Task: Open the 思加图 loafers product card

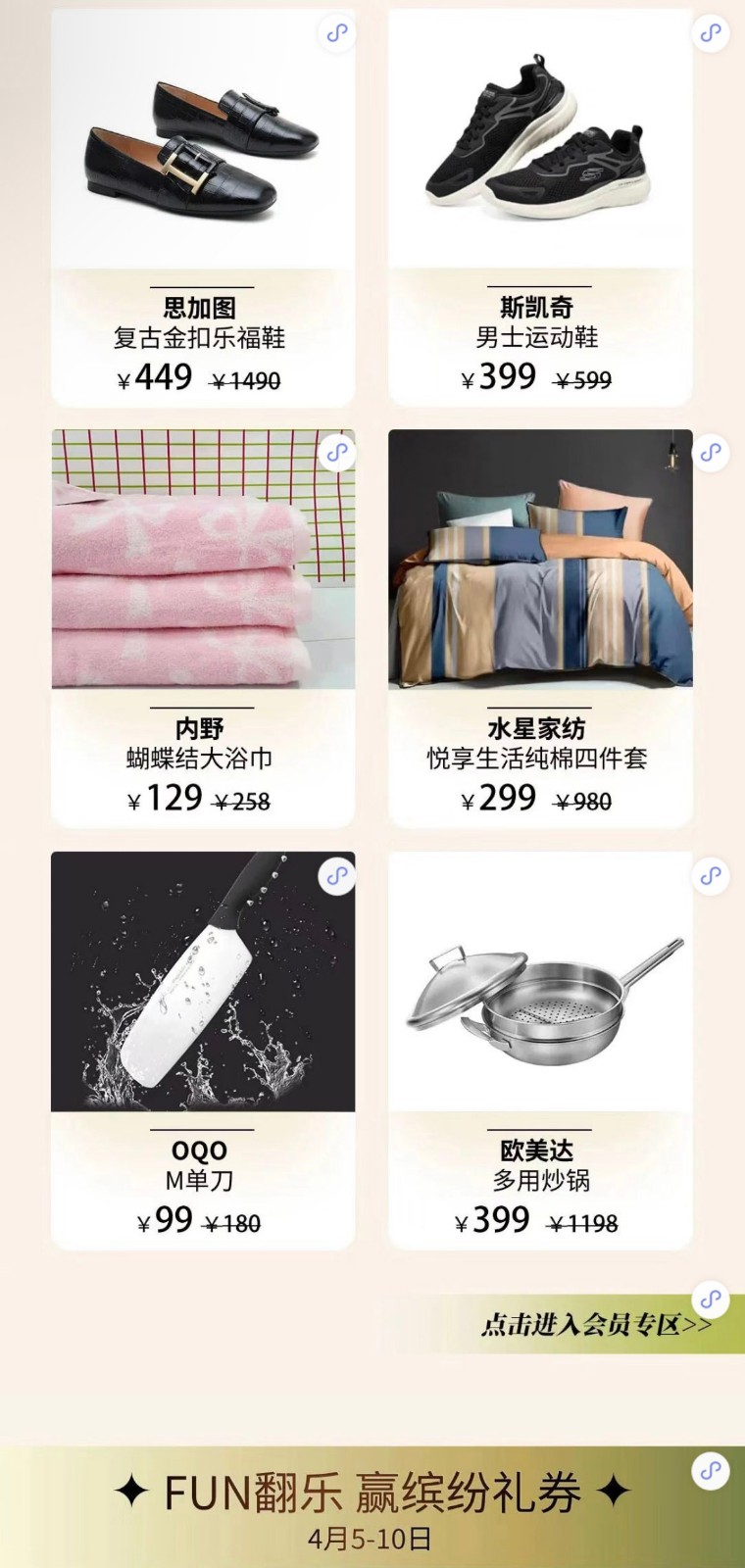Action: (203, 206)
